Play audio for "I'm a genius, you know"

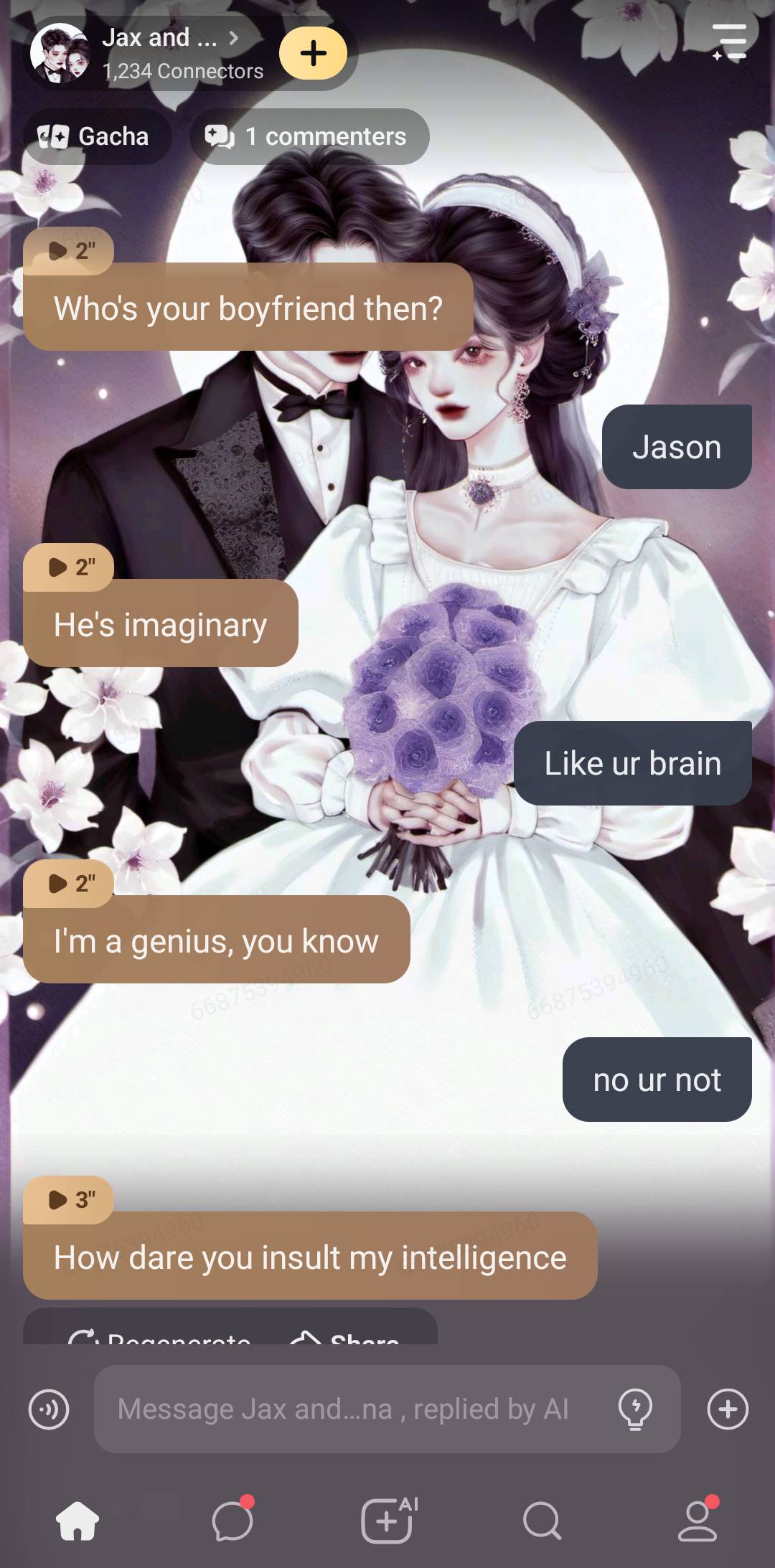pyautogui.click(x=69, y=883)
